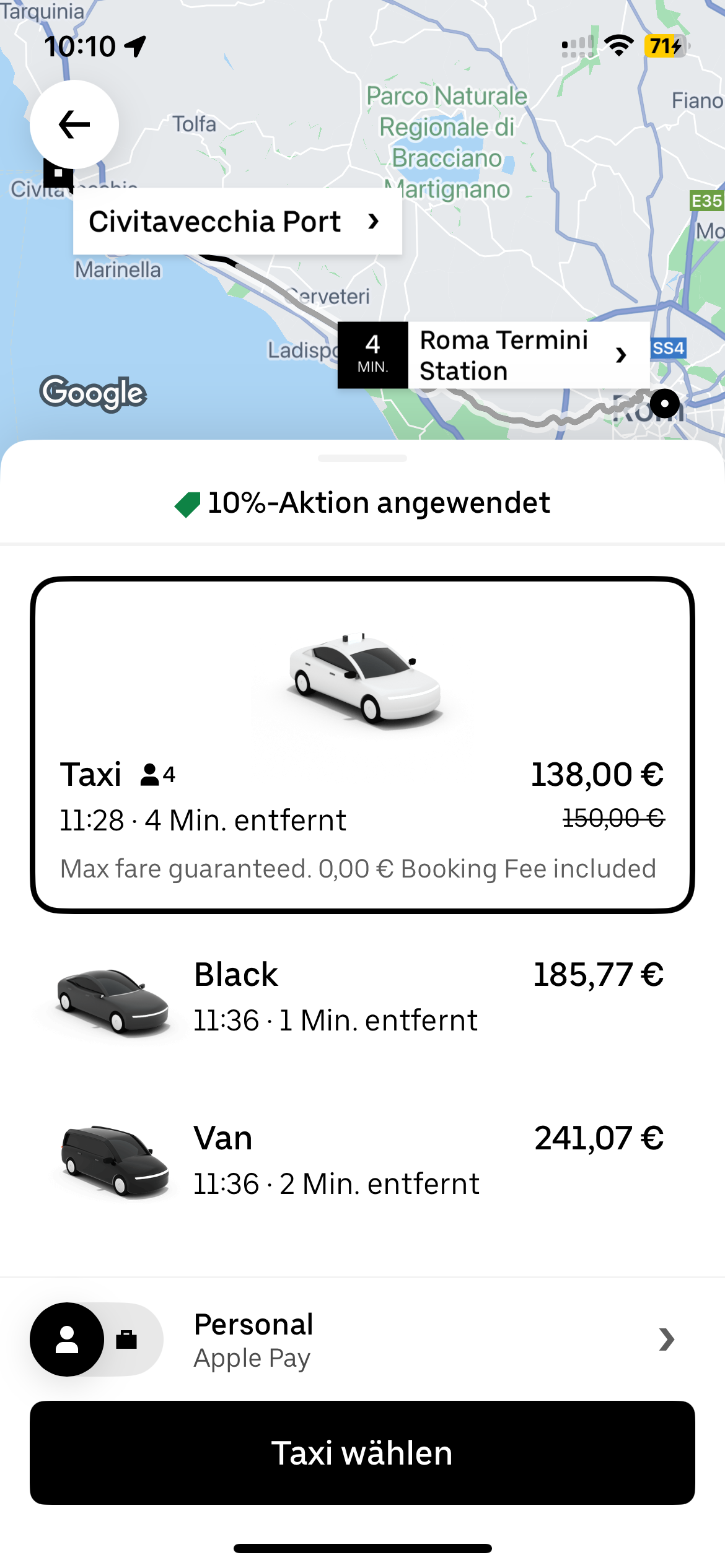The image size is (725, 1568).
Task: Choose the Black ride option
Action: click(x=362, y=997)
